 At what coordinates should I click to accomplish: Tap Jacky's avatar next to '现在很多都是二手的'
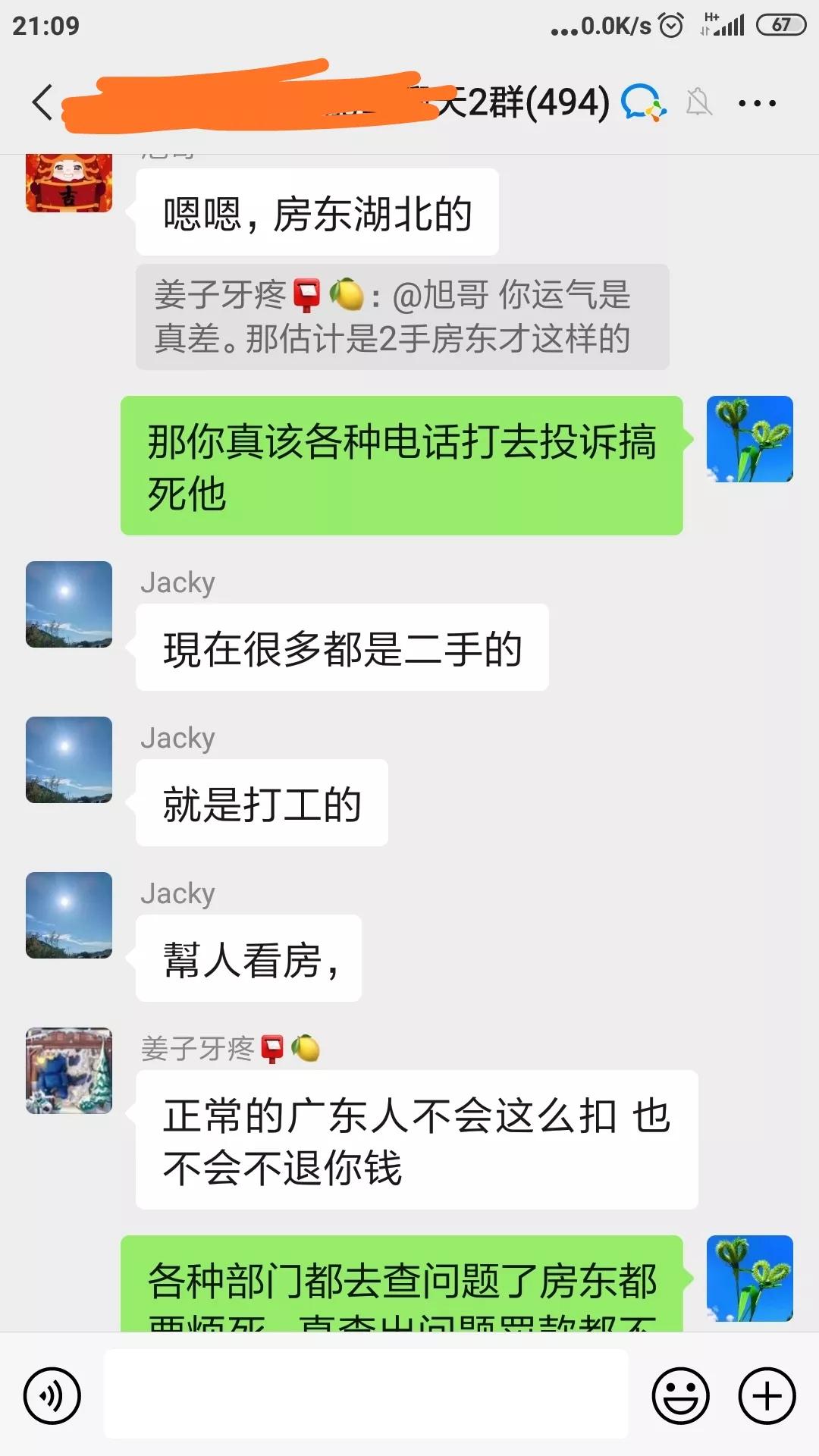68,607
